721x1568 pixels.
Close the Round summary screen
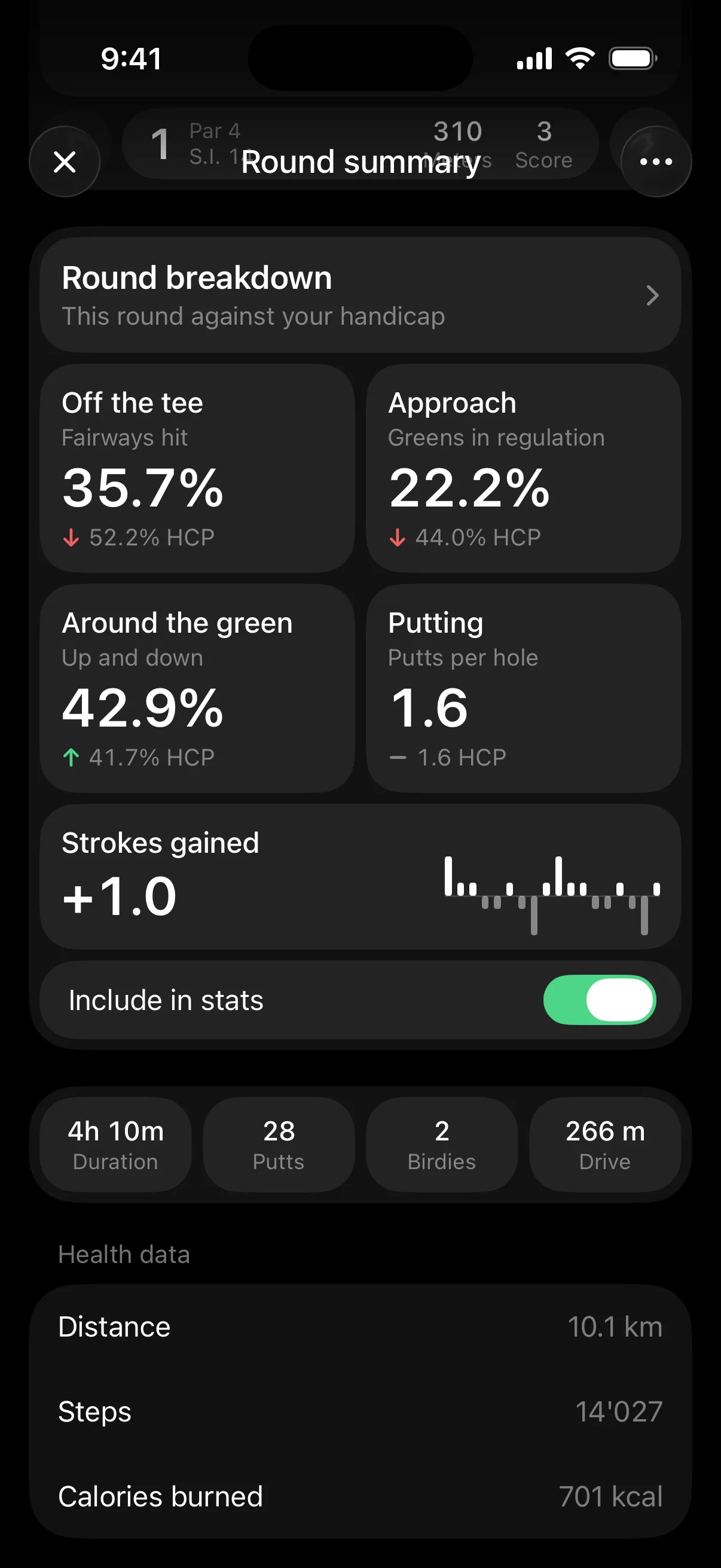[x=65, y=161]
